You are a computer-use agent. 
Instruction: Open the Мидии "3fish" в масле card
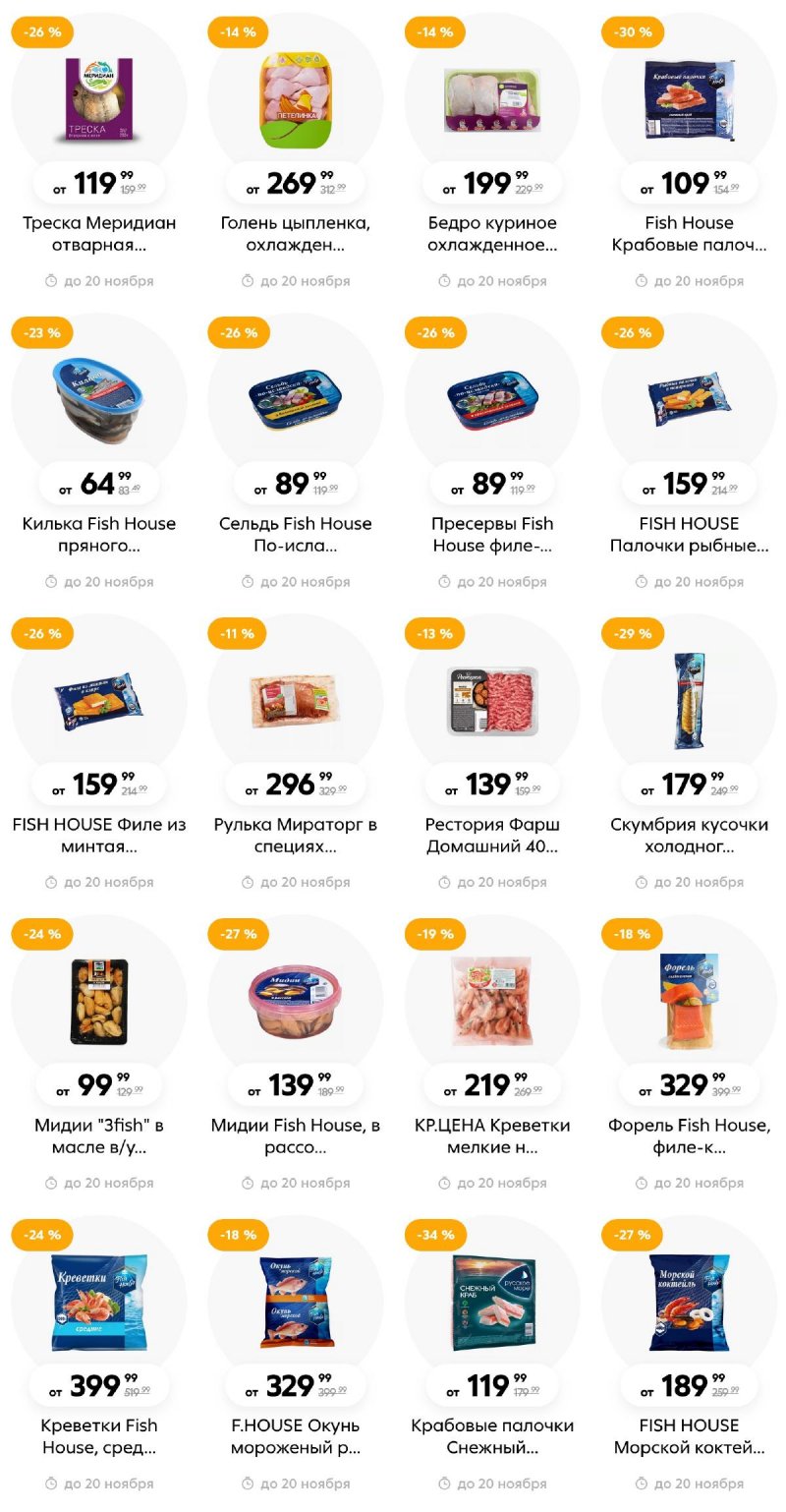tap(99, 1002)
